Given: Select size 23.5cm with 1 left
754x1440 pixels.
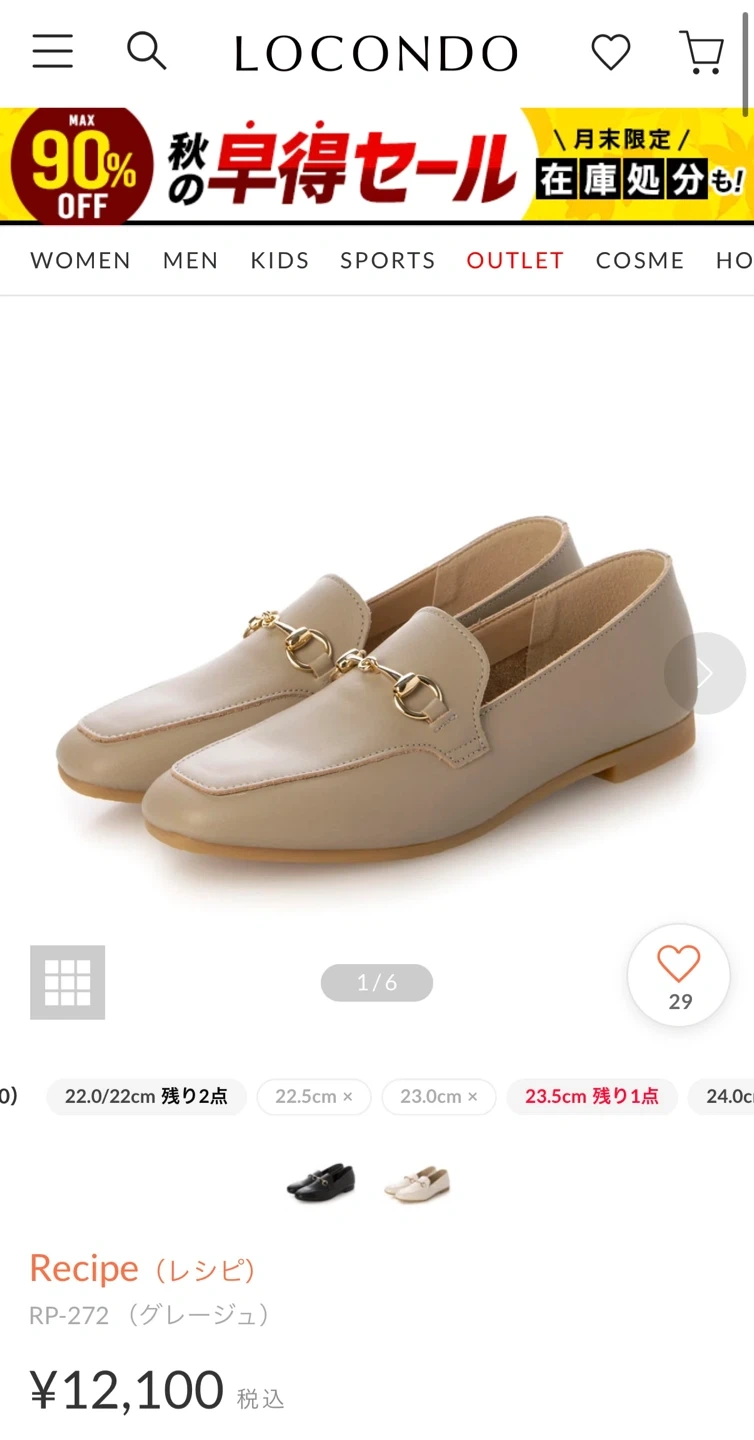Looking at the screenshot, I should pos(592,1096).
